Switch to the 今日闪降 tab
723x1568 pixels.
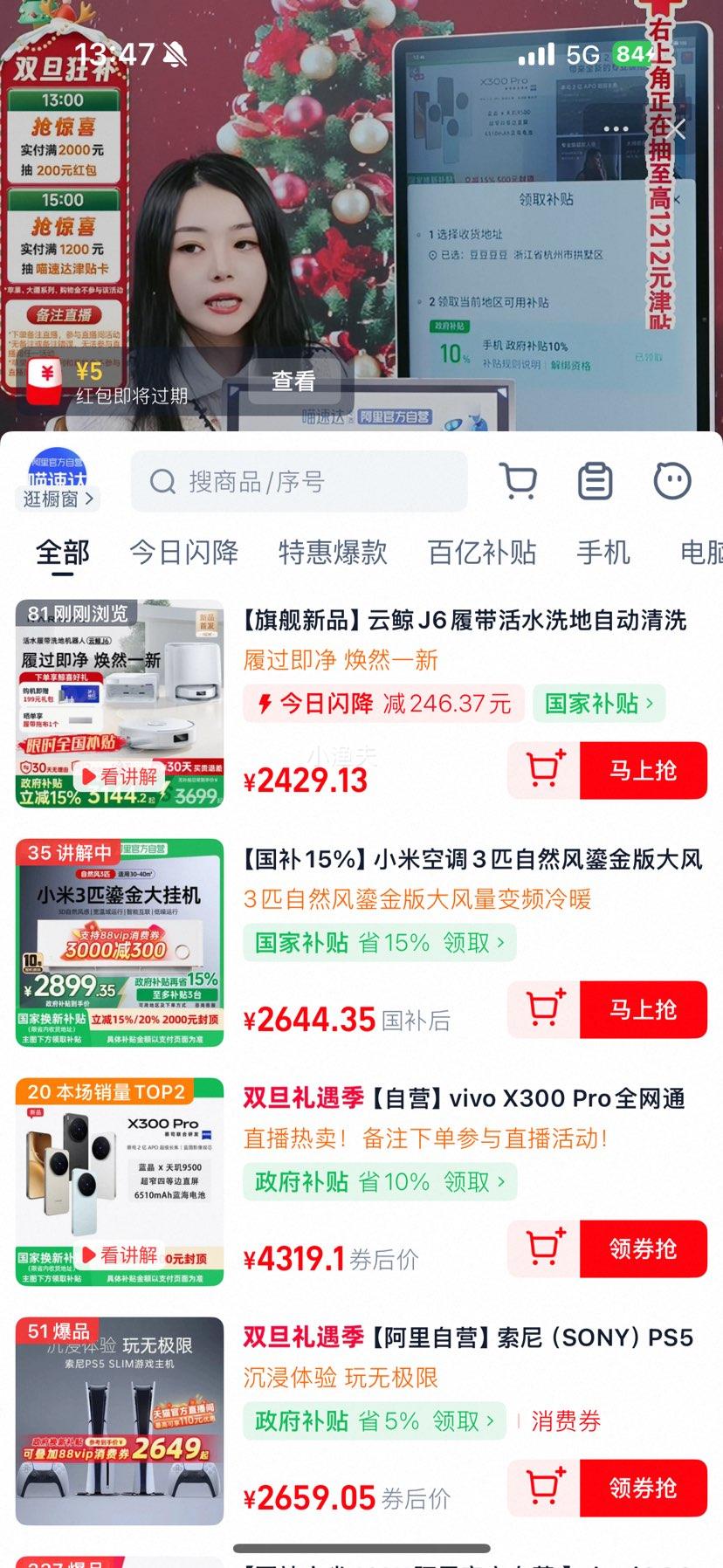pos(184,552)
